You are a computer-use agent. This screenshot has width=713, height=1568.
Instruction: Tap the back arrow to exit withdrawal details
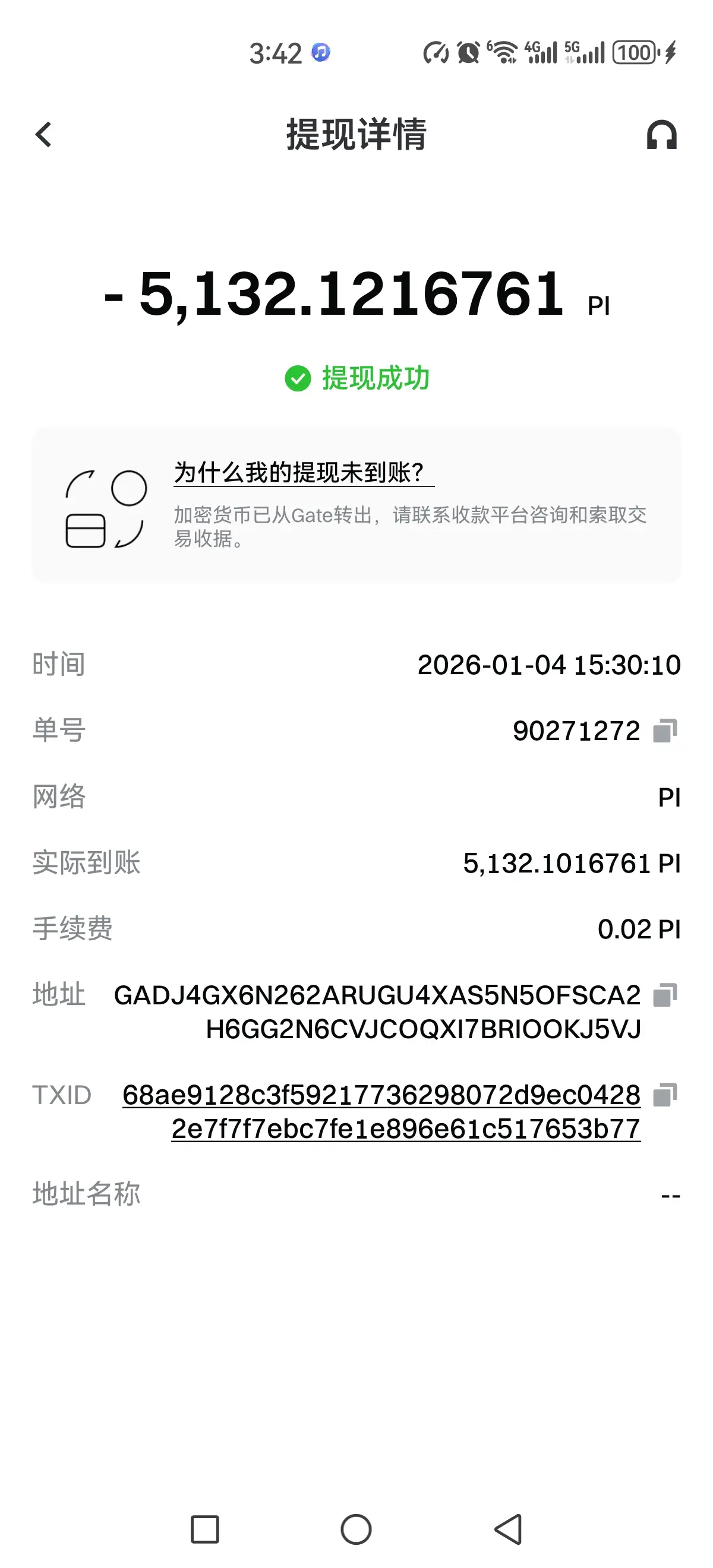click(43, 134)
